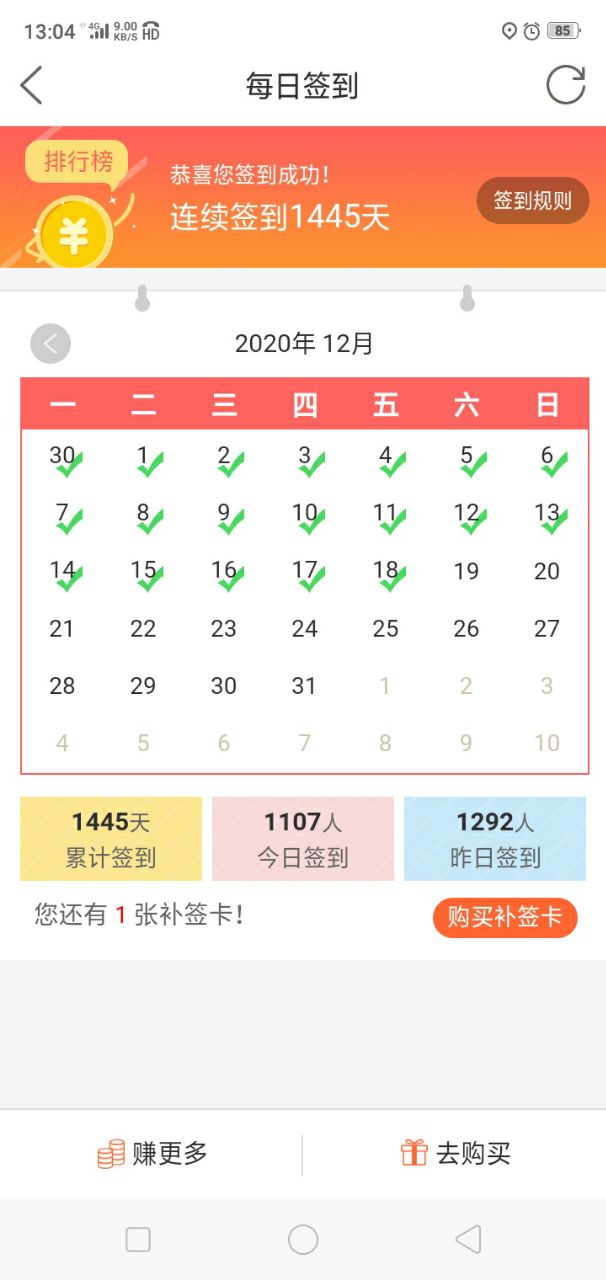This screenshot has width=606, height=1280.
Task: Open the 排行榜 leaderboard
Action: pos(78,162)
